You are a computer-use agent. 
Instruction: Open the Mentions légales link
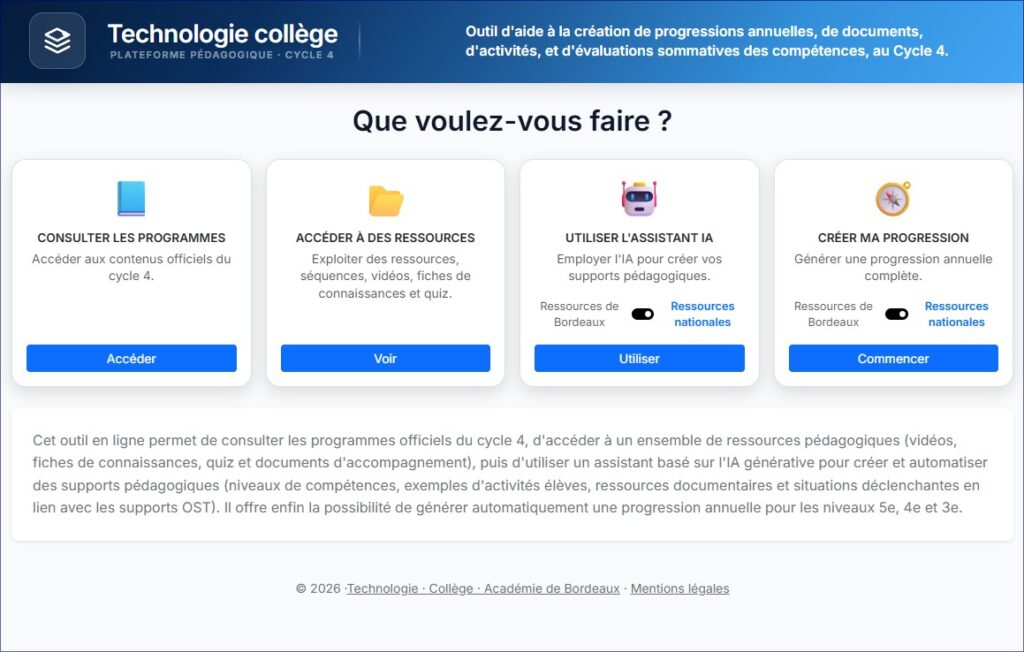pyautogui.click(x=680, y=589)
